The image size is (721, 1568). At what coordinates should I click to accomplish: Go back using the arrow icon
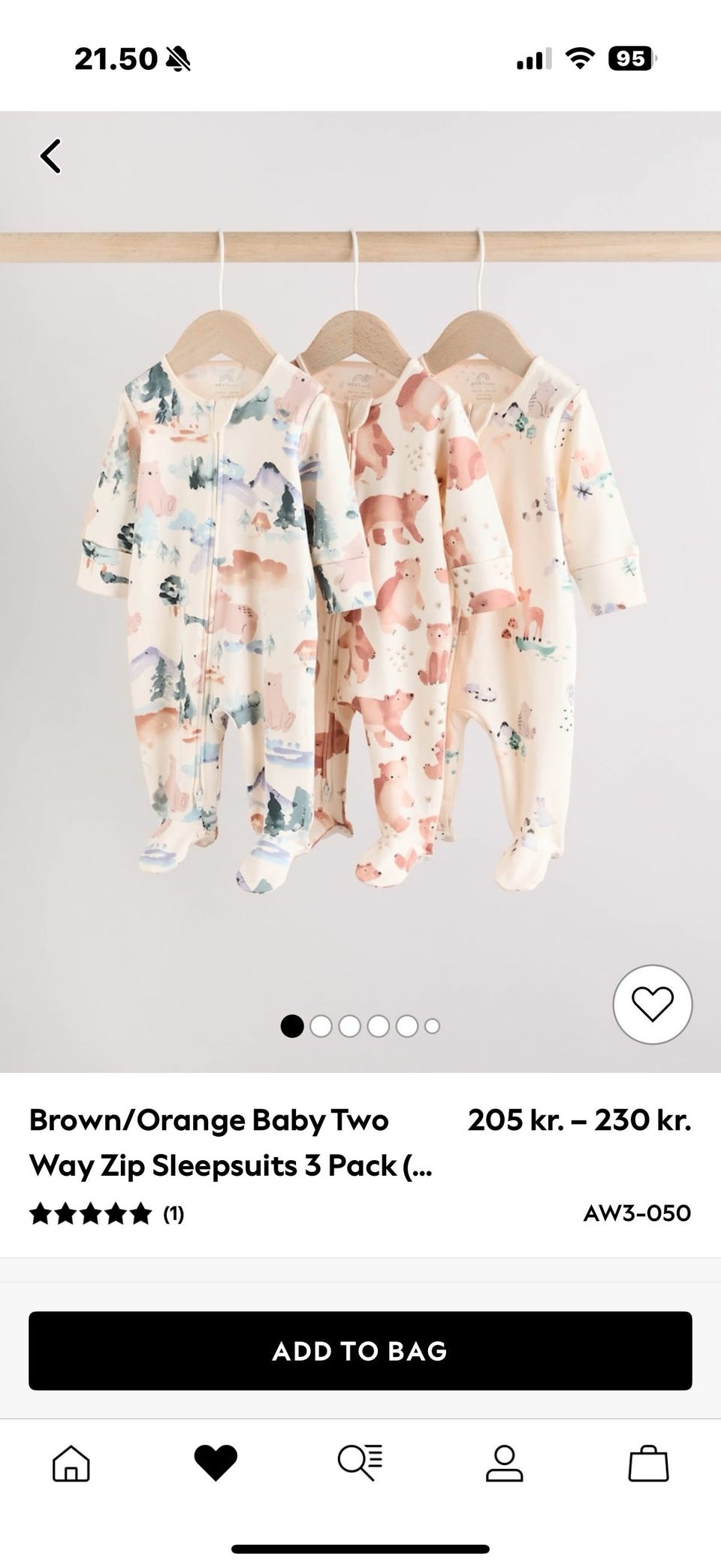tap(51, 156)
